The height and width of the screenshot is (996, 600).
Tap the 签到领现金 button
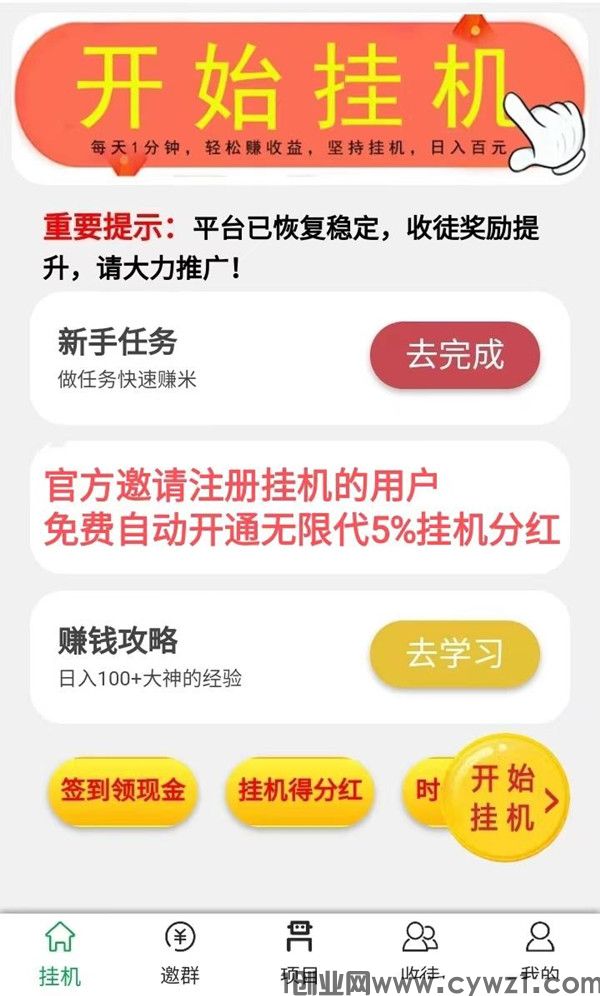tap(122, 791)
